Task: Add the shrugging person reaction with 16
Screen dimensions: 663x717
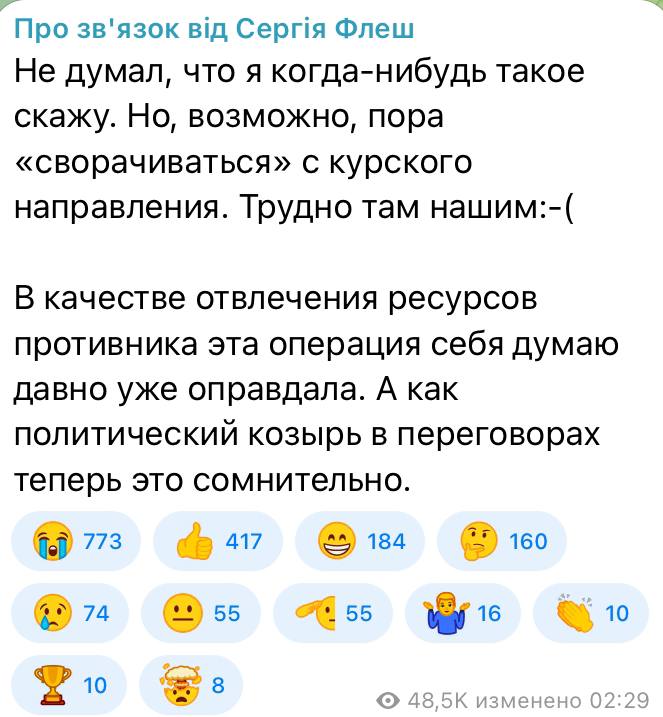Action: click(x=463, y=613)
